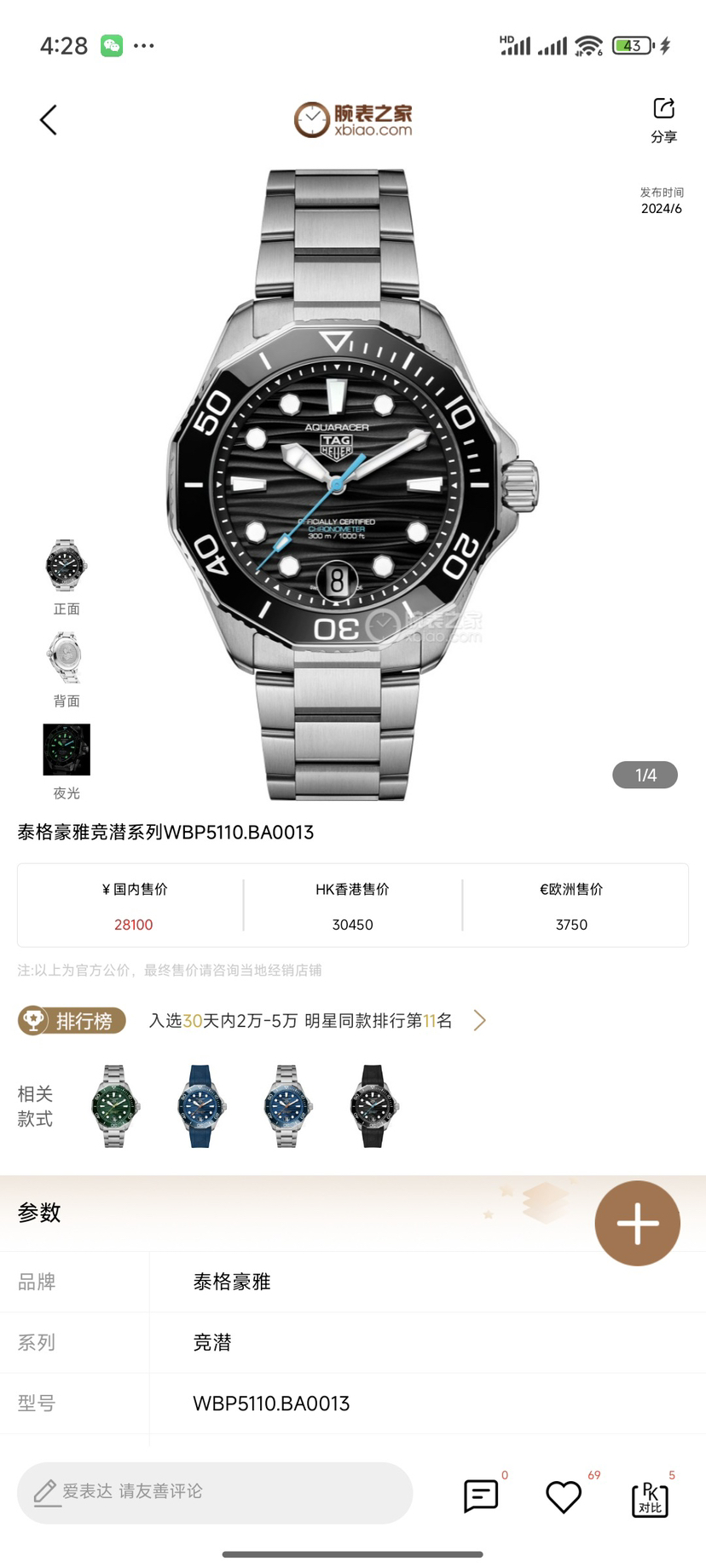Open the related blue dial steel bracelet watch
The width and height of the screenshot is (706, 1568).
(x=287, y=1106)
